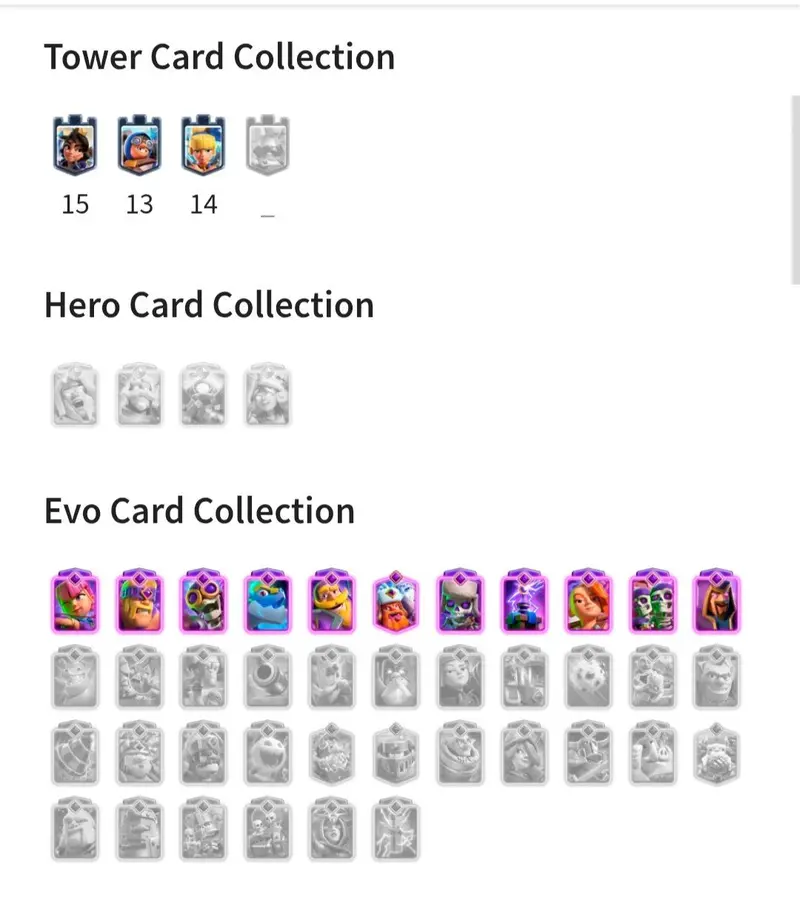Image resolution: width=800 pixels, height=902 pixels.
Task: View the evolved blue dragon card
Action: point(267,602)
